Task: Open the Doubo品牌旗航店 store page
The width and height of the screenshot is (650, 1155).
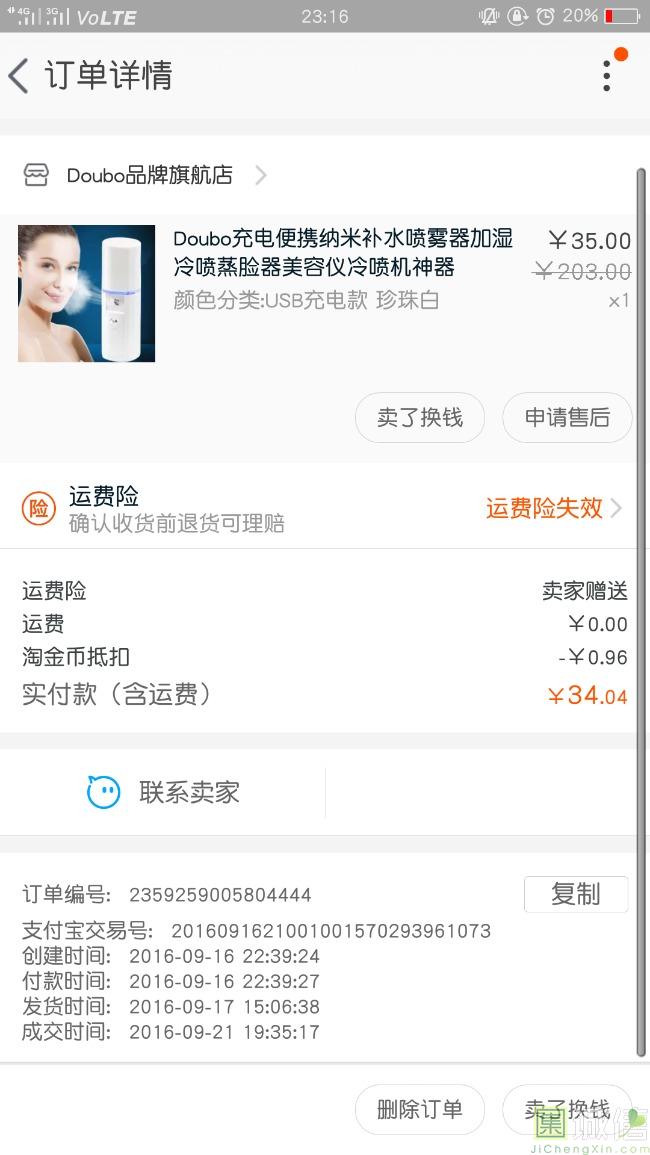Action: click(150, 176)
